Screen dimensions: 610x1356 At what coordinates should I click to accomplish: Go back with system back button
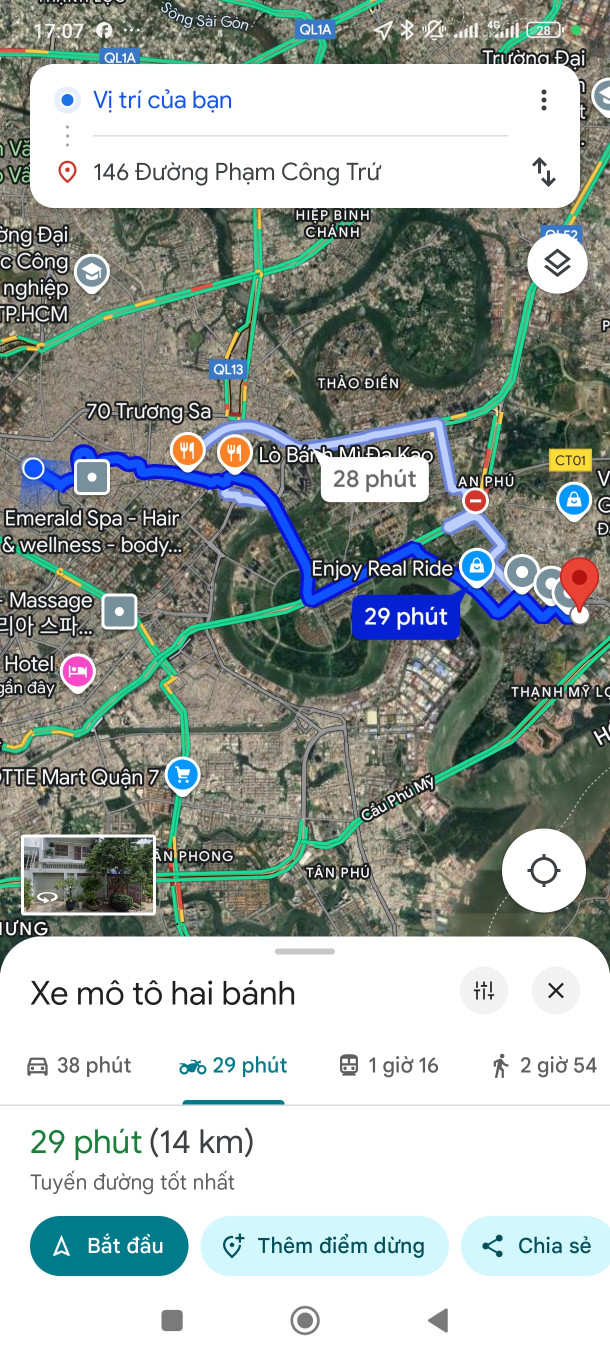pyautogui.click(x=437, y=1321)
